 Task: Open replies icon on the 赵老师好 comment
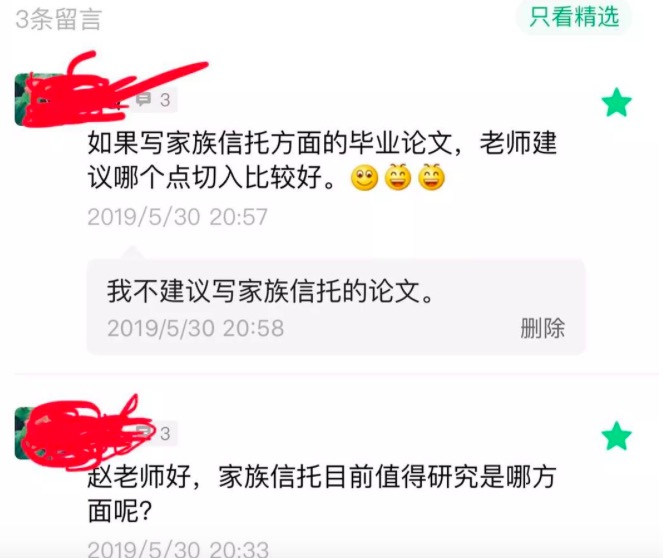148,434
